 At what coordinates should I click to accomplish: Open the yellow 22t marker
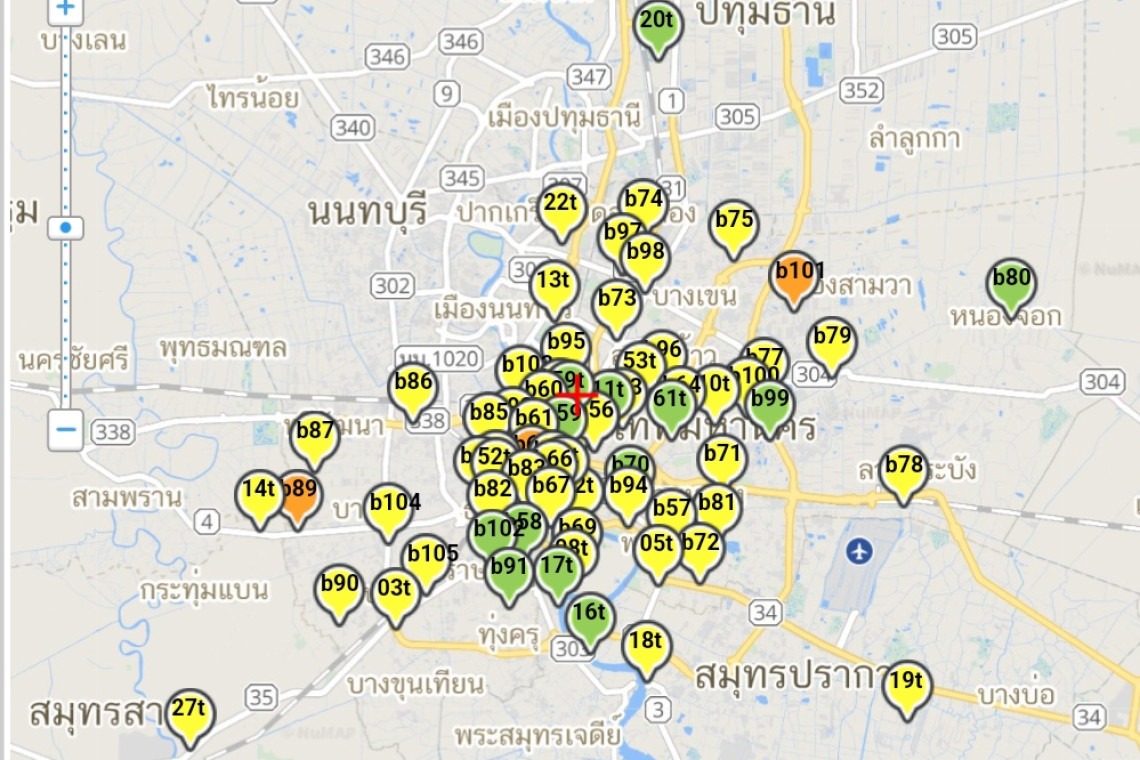point(561,207)
